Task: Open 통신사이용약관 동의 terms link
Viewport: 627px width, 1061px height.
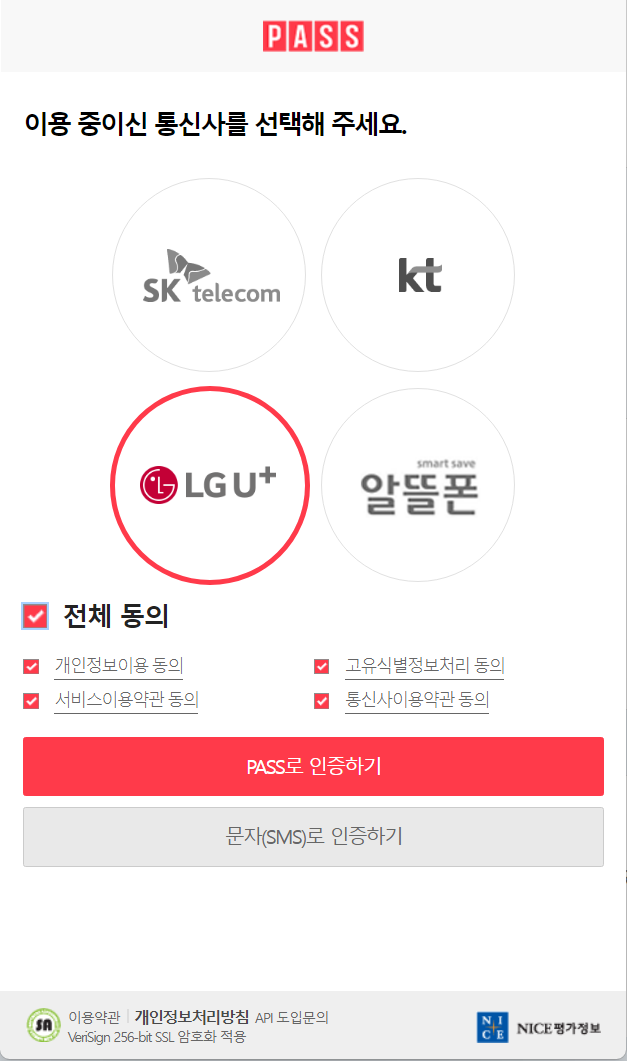Action: pos(416,699)
